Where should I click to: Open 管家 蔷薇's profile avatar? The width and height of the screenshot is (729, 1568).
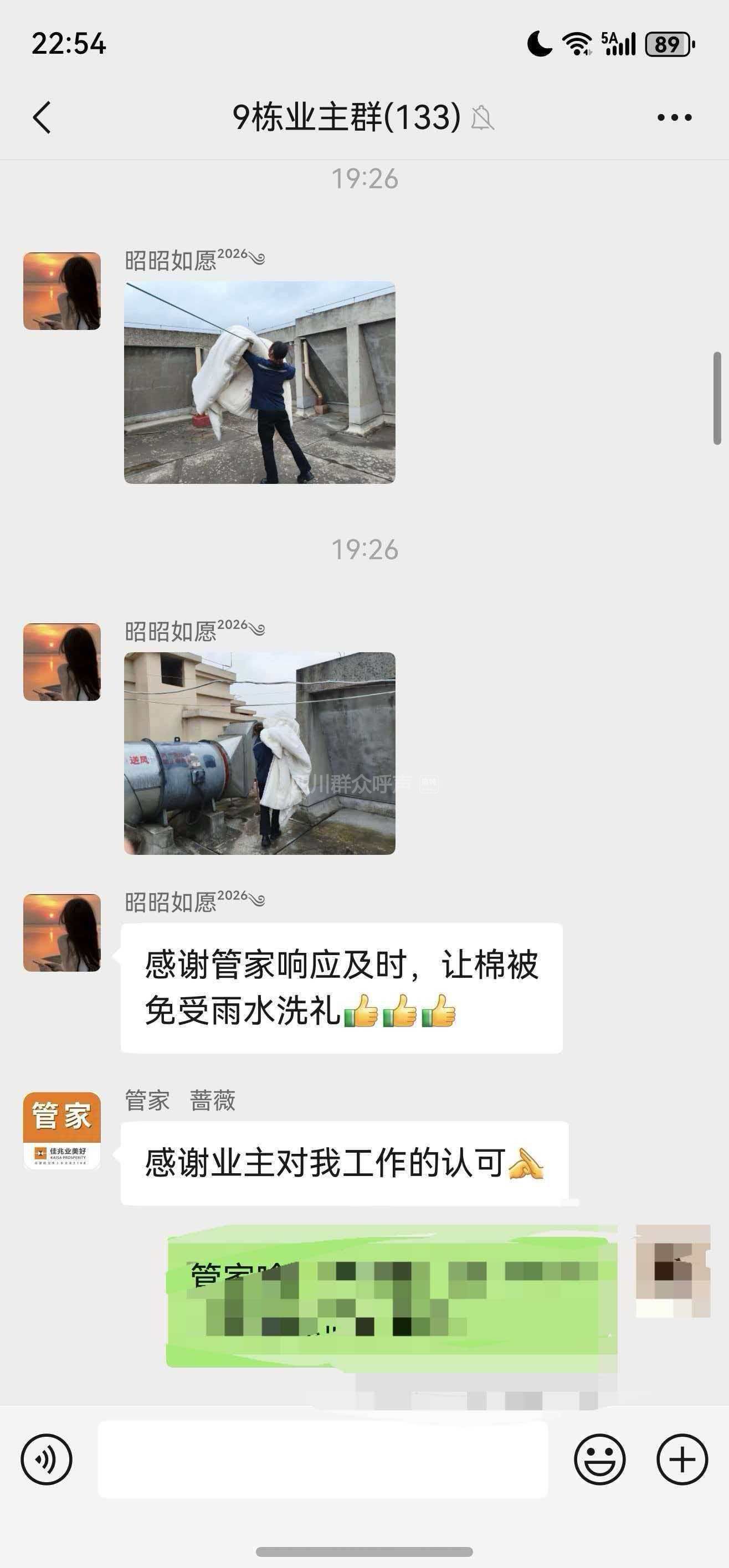(x=61, y=1131)
